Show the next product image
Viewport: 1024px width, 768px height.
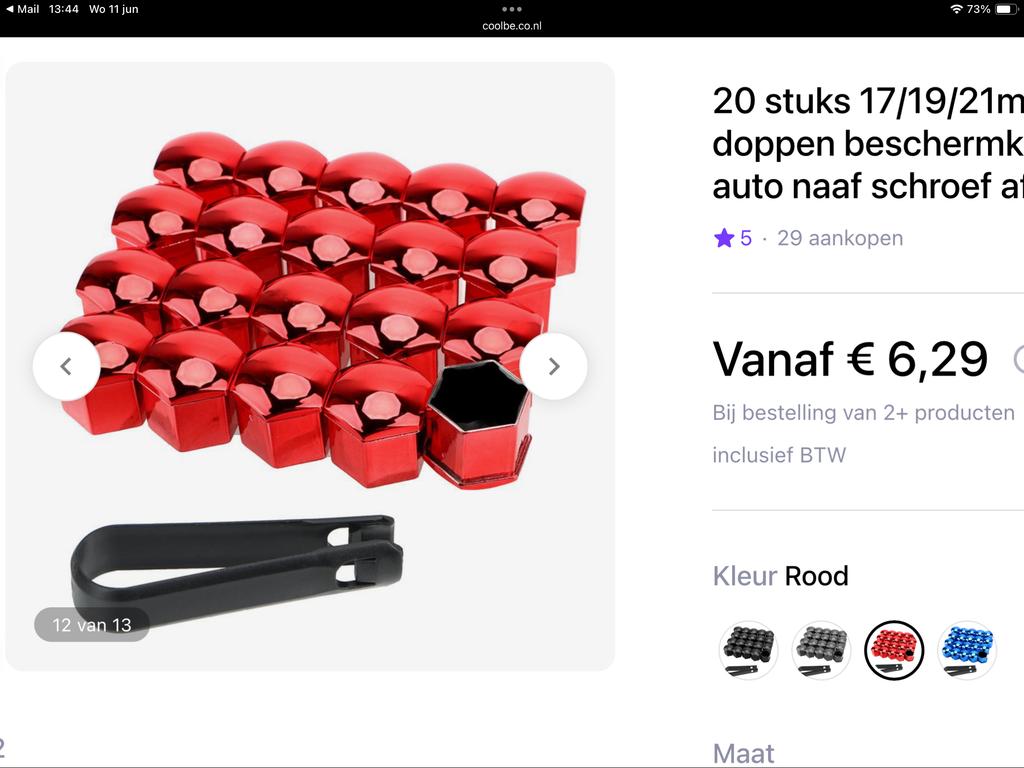click(553, 366)
